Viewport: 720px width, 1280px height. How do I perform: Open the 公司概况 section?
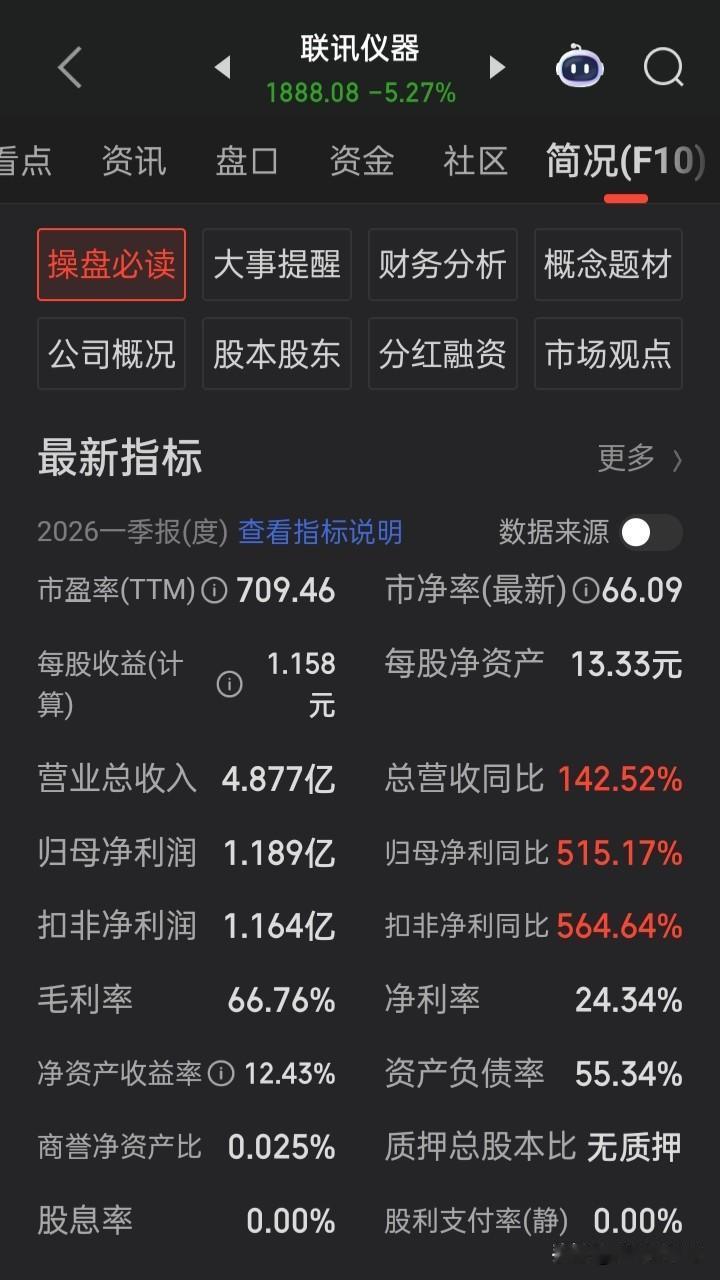pos(111,353)
